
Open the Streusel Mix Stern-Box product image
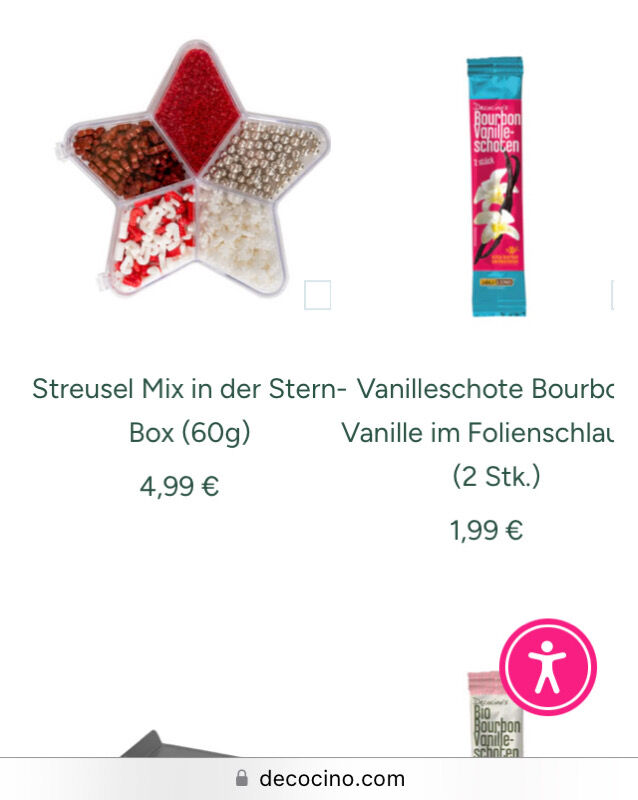click(192, 170)
